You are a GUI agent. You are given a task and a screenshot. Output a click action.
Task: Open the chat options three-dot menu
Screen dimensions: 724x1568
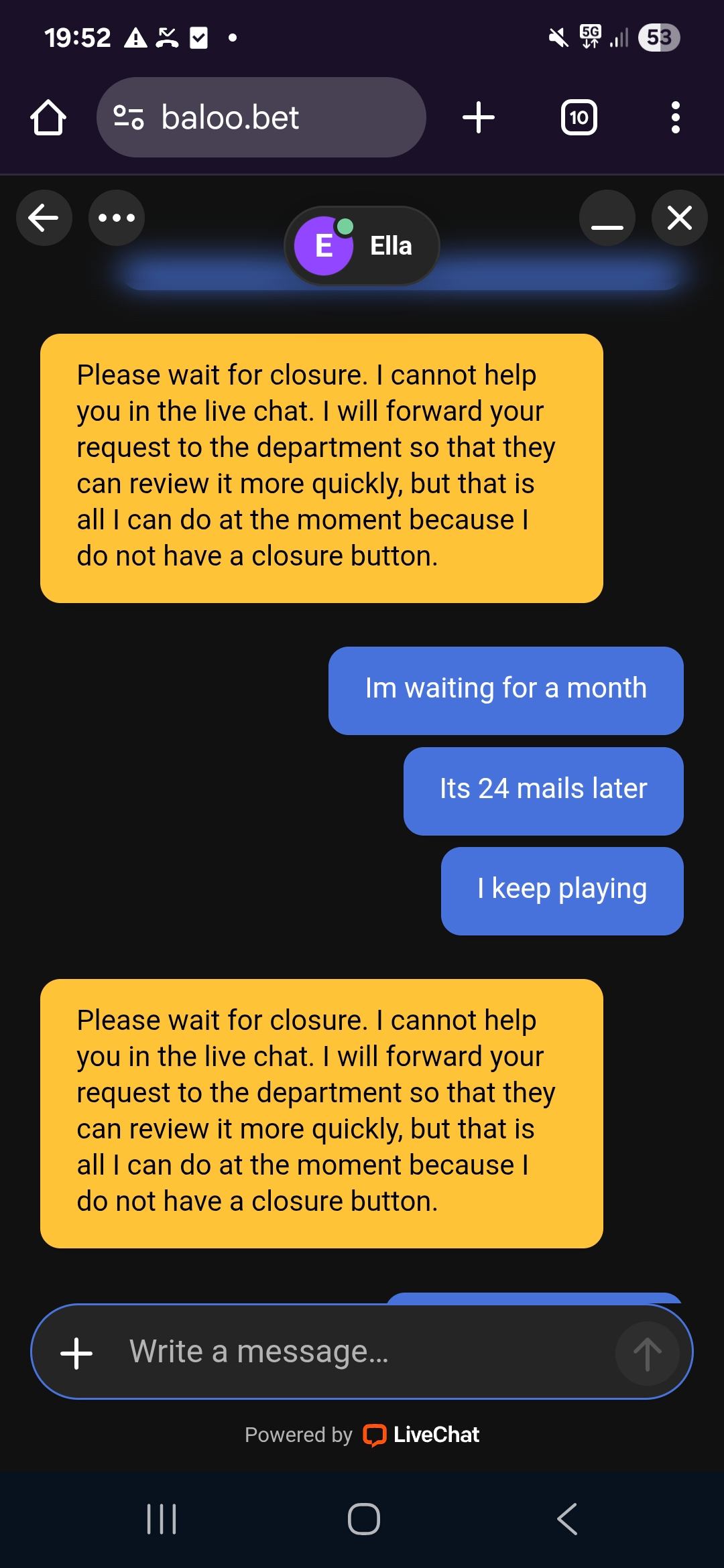point(117,218)
